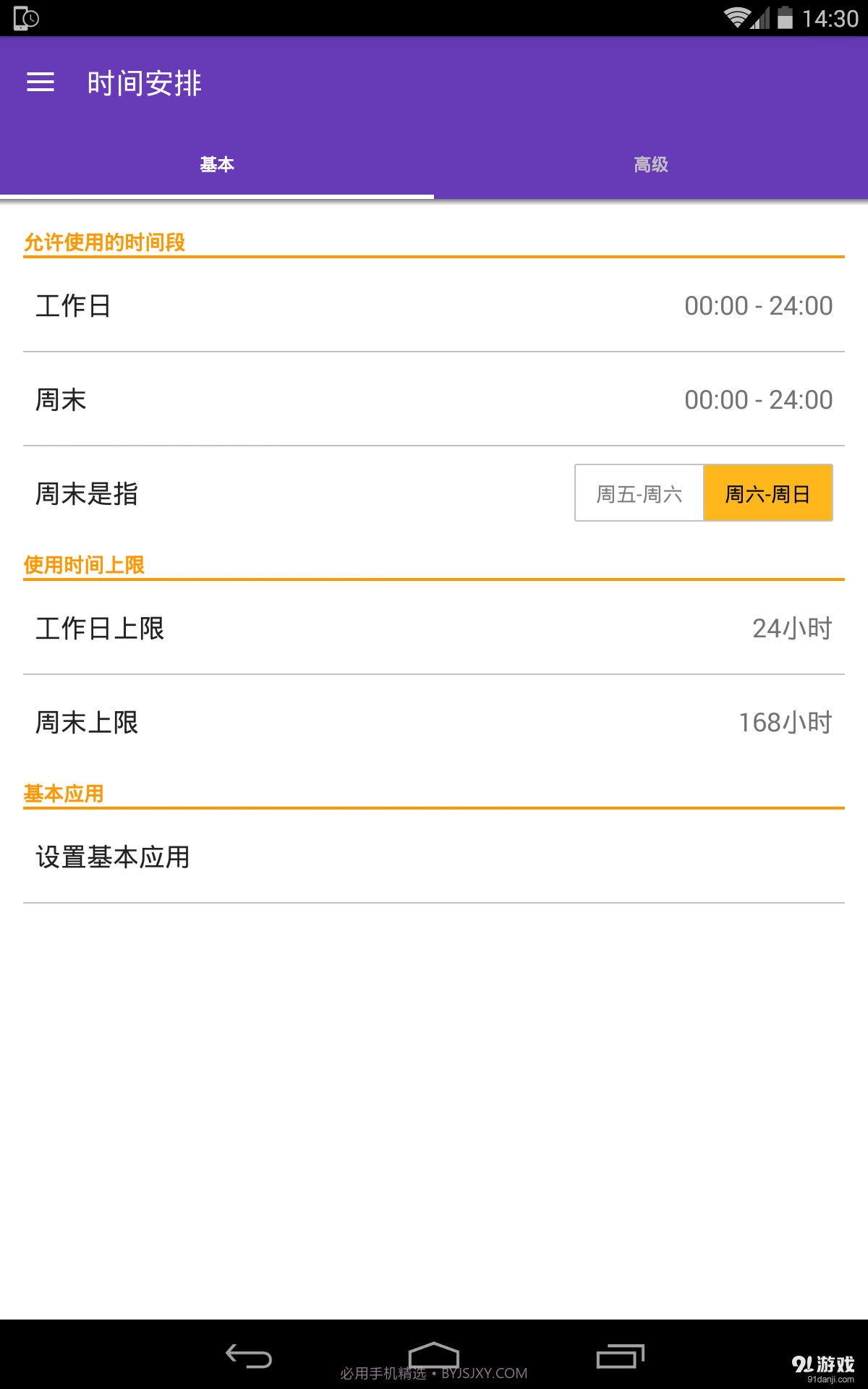This screenshot has width=868, height=1389.
Task: Open the 工作日上限 hours selector
Action: [x=434, y=629]
